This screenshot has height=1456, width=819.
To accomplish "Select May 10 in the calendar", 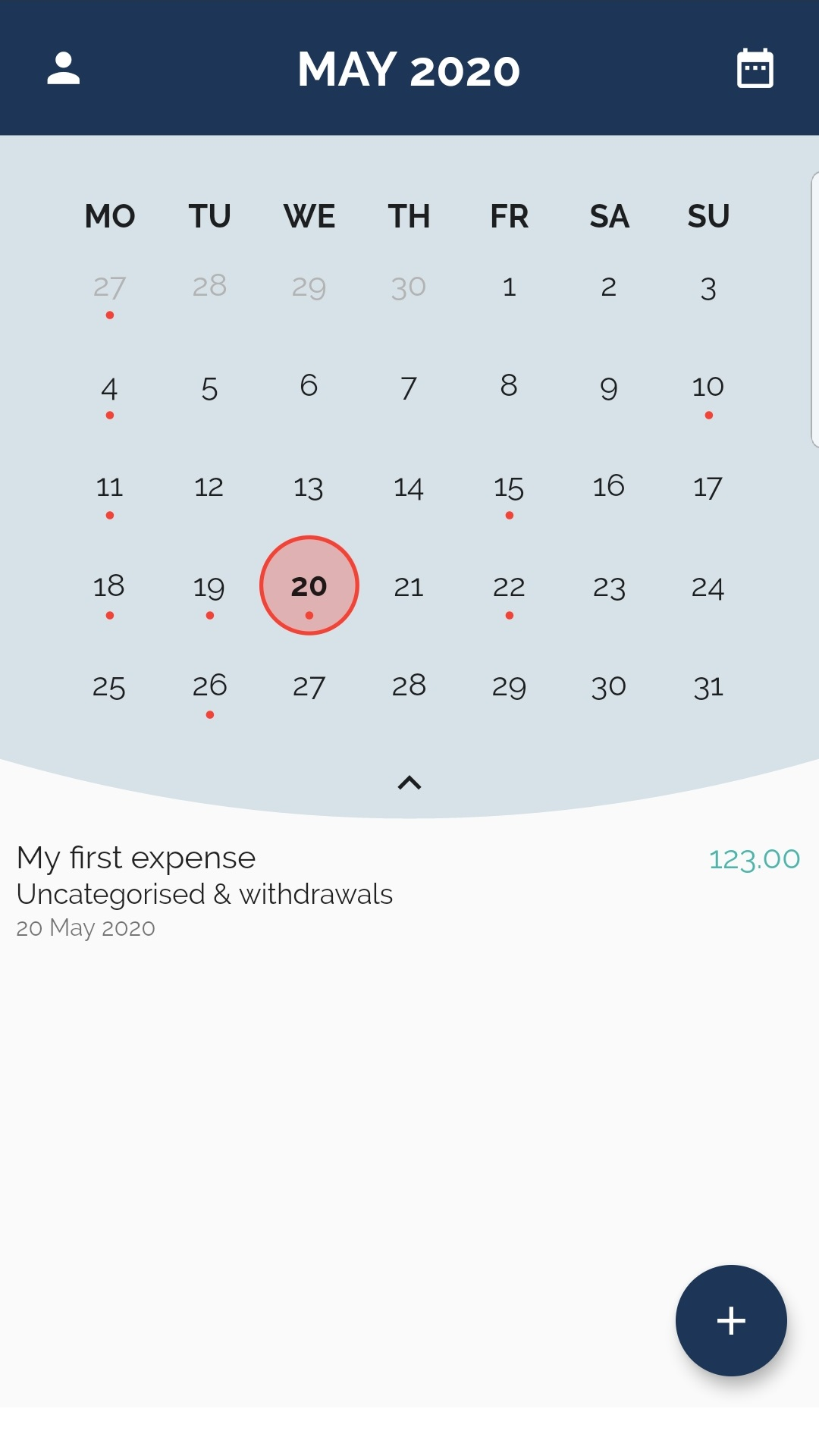I will pyautogui.click(x=708, y=388).
